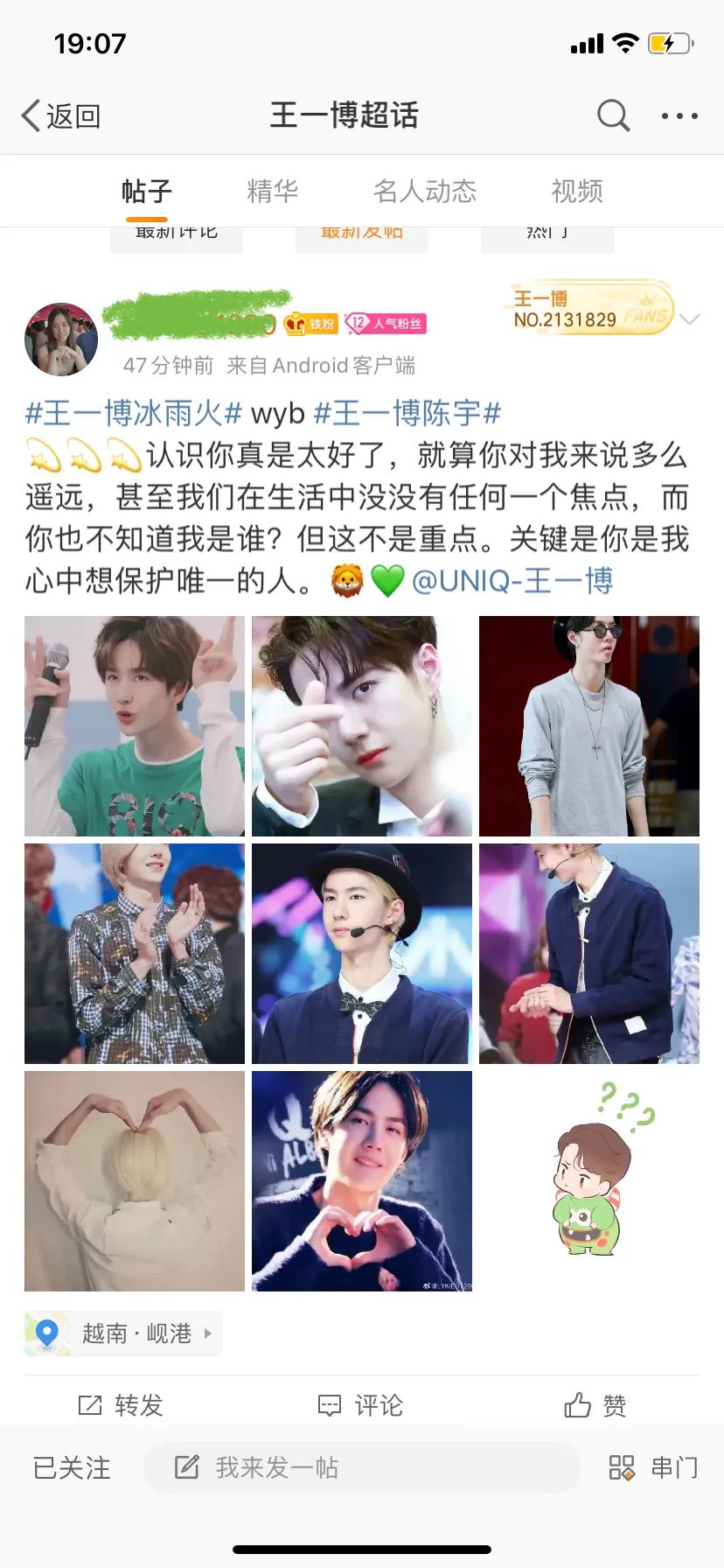The image size is (724, 1568).
Task: Tap the blue location pin icon
Action: pos(48,1333)
